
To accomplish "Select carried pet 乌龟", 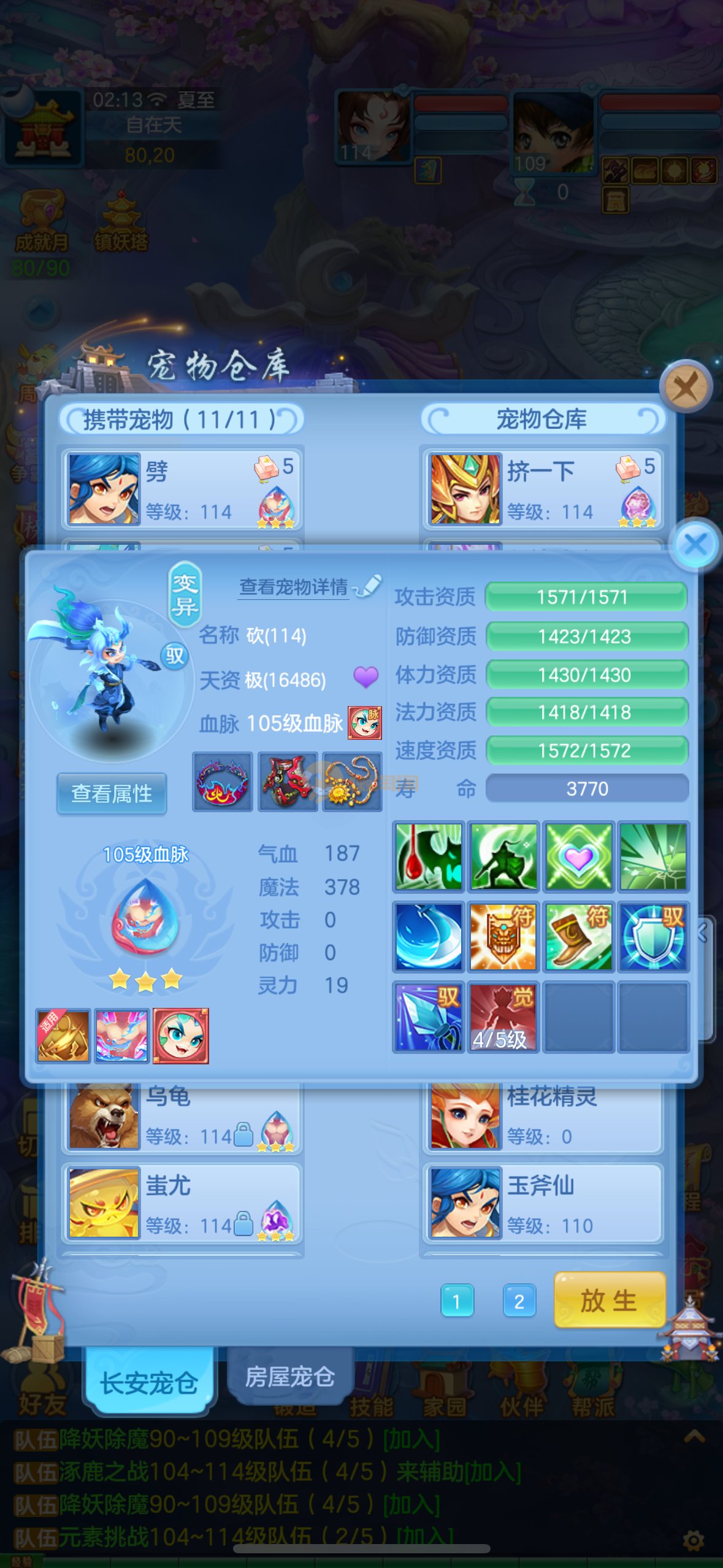I will point(182,1117).
